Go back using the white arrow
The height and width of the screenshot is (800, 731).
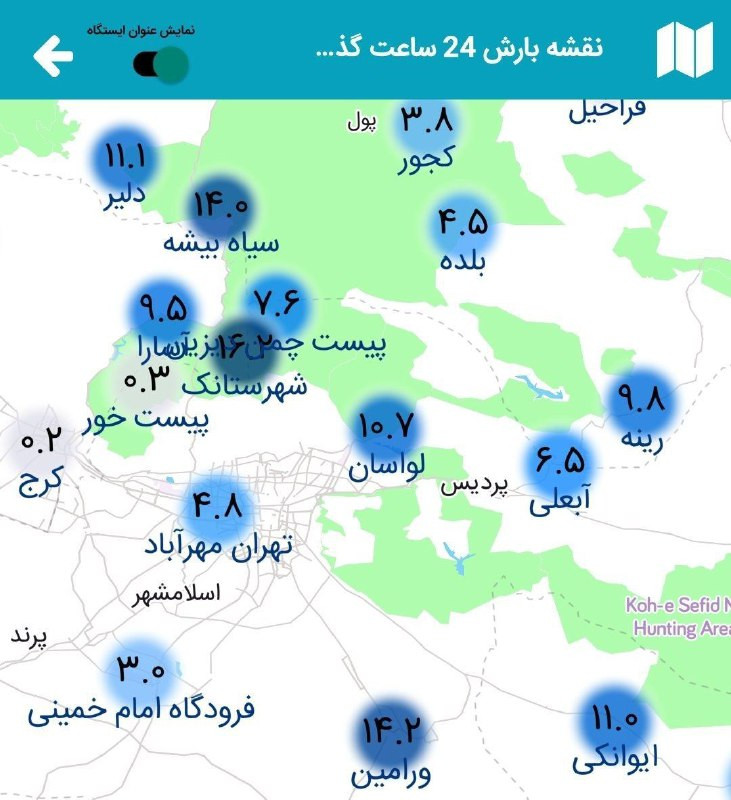pyautogui.click(x=53, y=56)
